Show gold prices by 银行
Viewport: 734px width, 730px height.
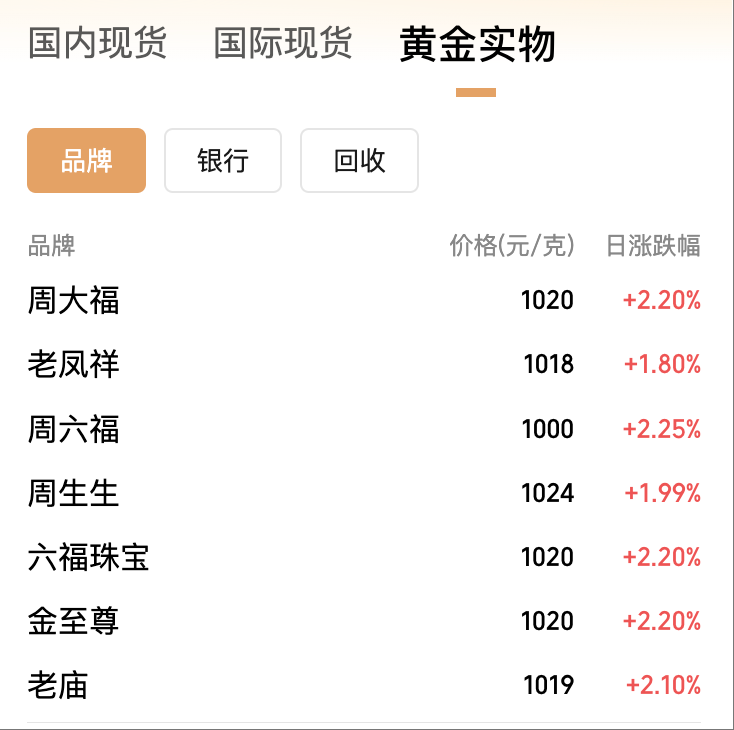[223, 160]
